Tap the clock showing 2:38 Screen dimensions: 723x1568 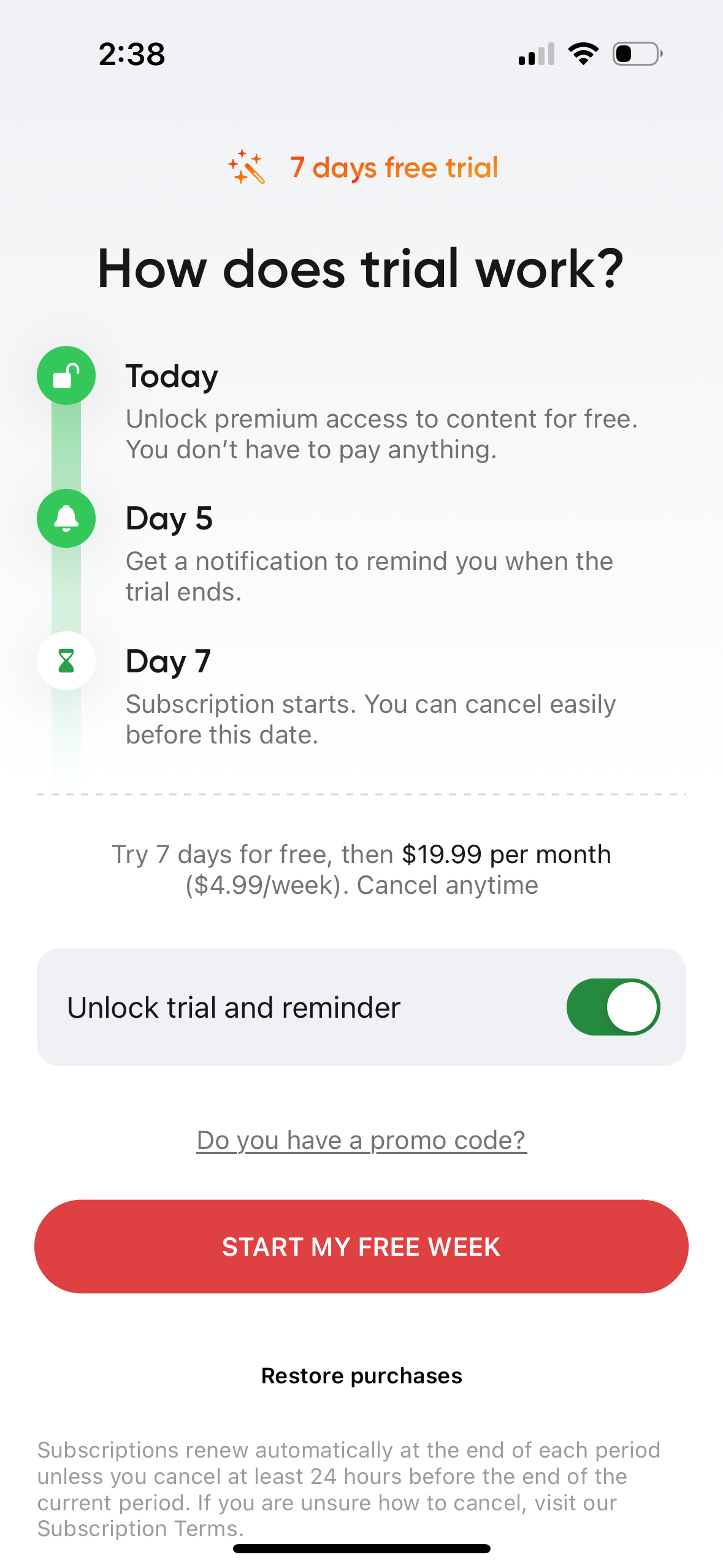[x=130, y=54]
